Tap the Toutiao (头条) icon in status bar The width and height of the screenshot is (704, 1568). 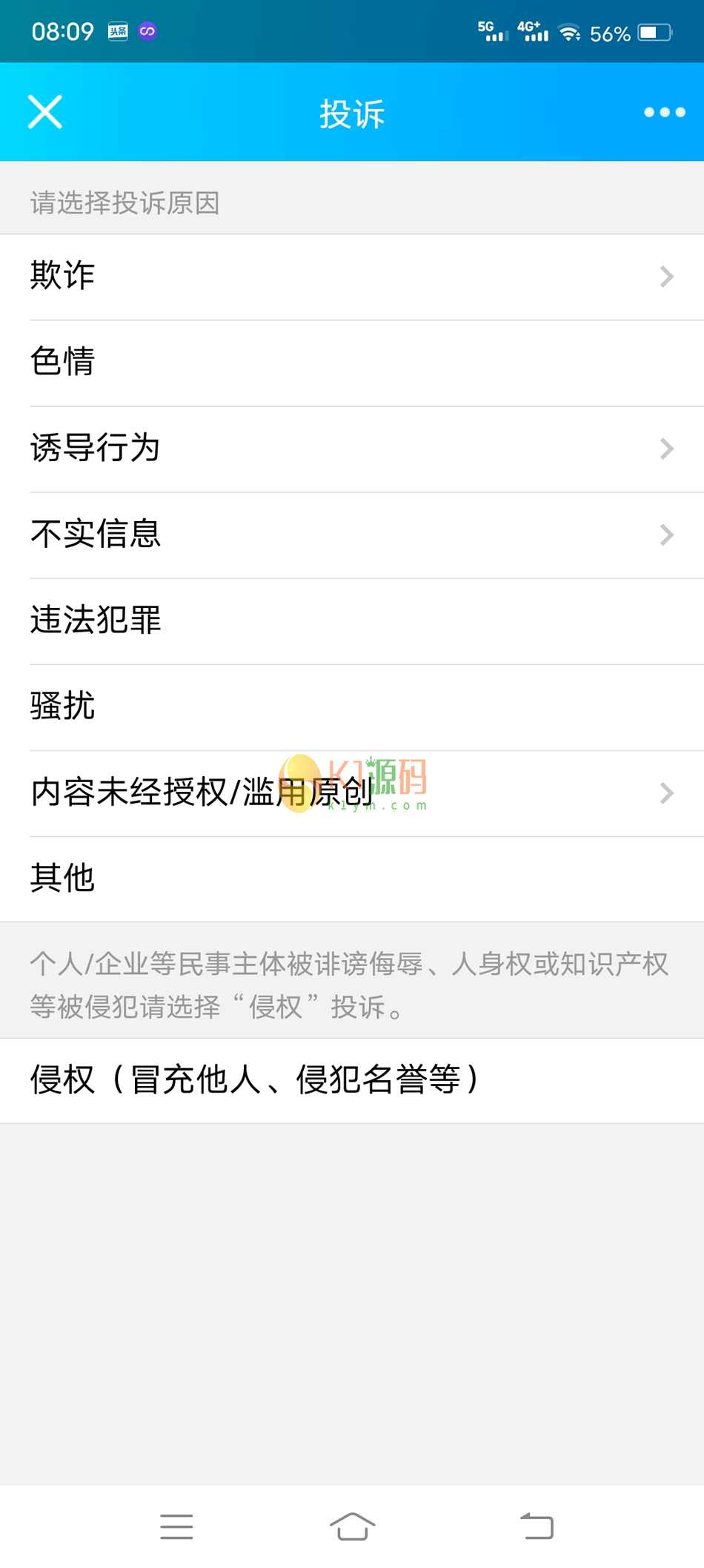(x=119, y=31)
